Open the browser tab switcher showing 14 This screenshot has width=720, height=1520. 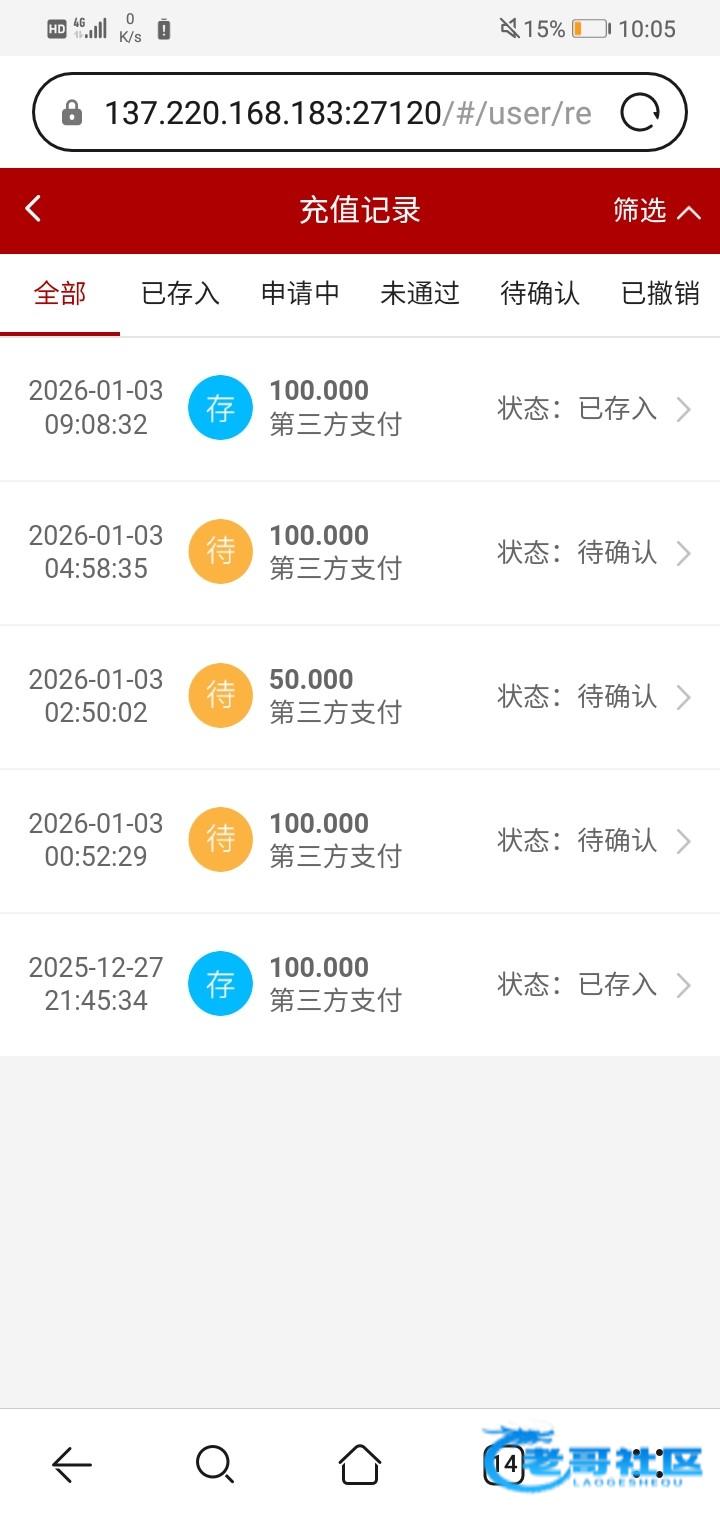pos(505,1465)
